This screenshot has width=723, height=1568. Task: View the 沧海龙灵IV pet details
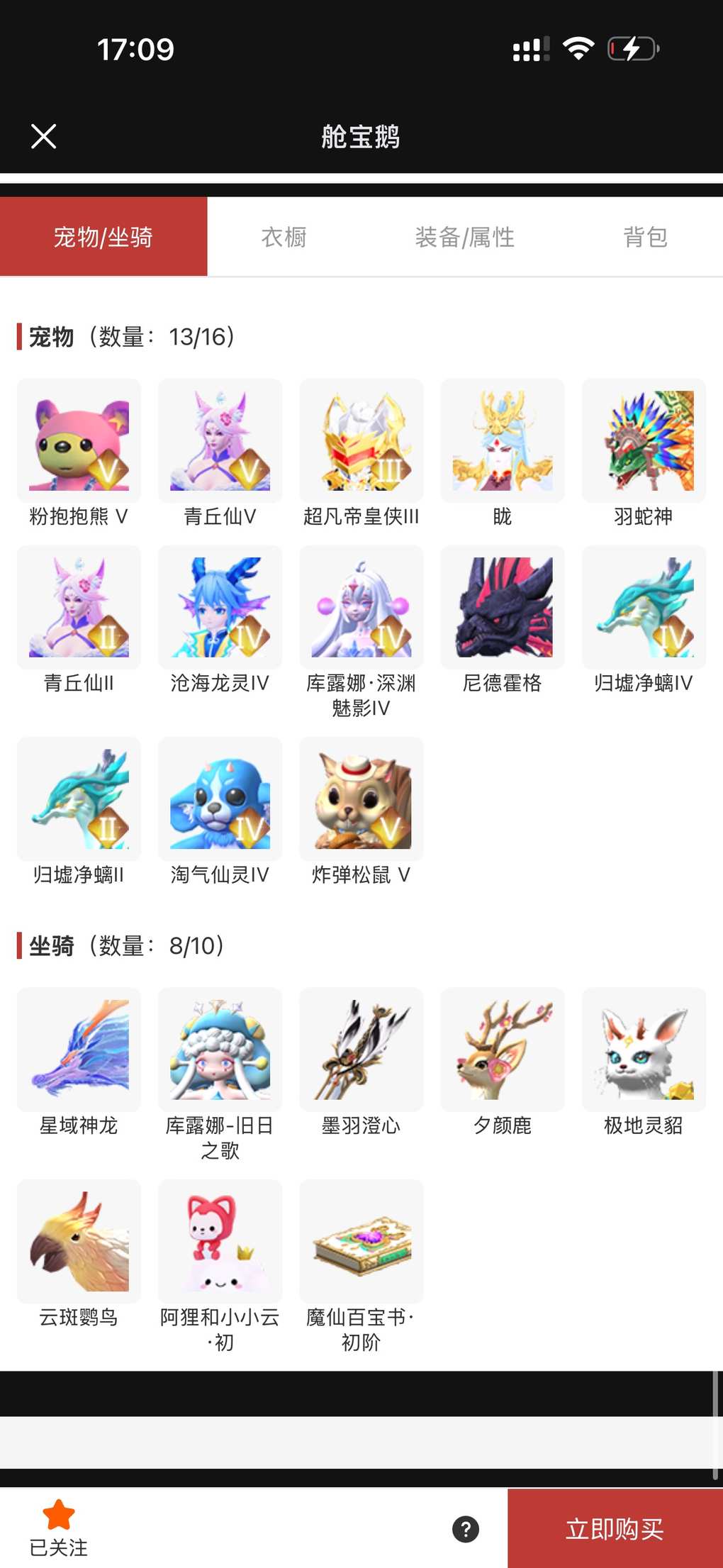[x=220, y=608]
